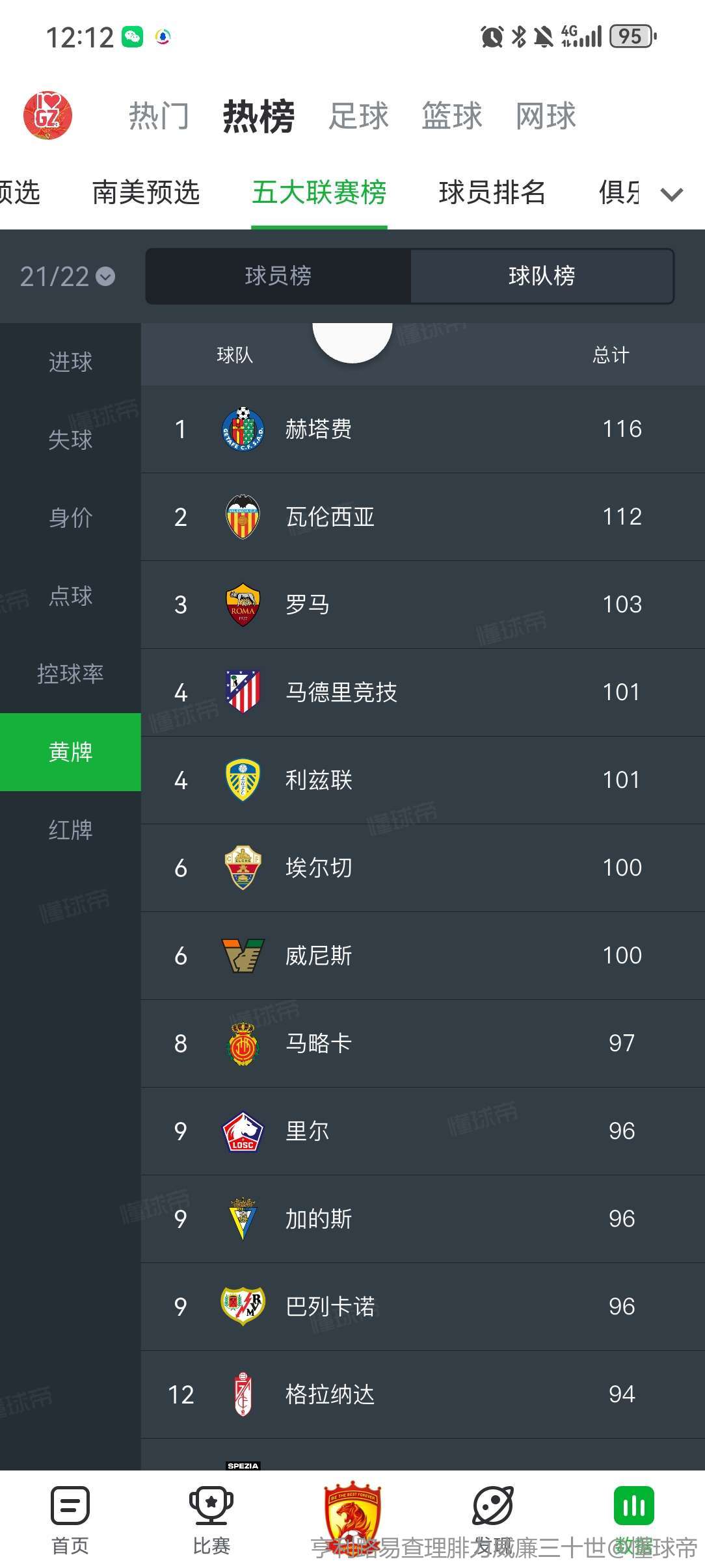Open the 赫塔费 team row
The image size is (705, 1568).
[x=423, y=429]
